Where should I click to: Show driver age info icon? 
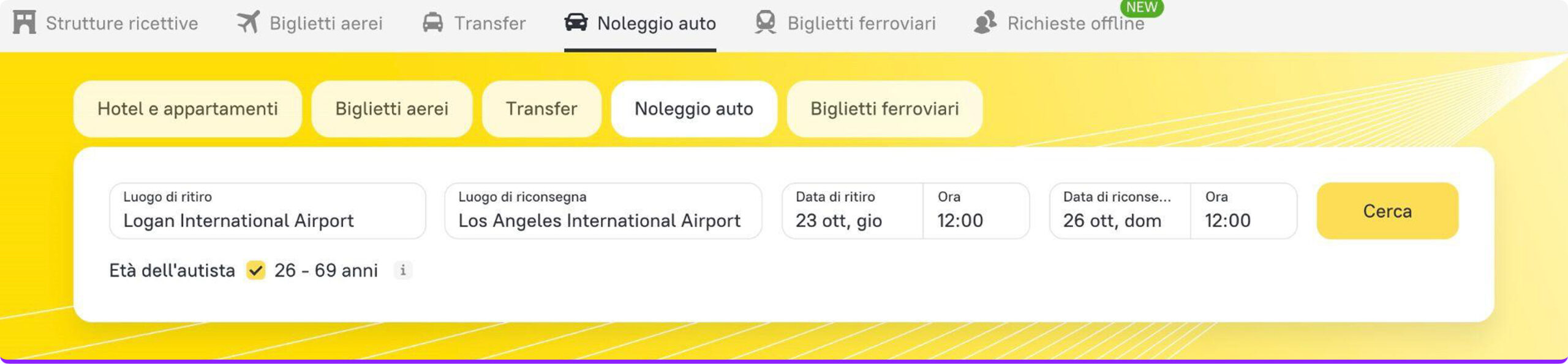tap(402, 270)
